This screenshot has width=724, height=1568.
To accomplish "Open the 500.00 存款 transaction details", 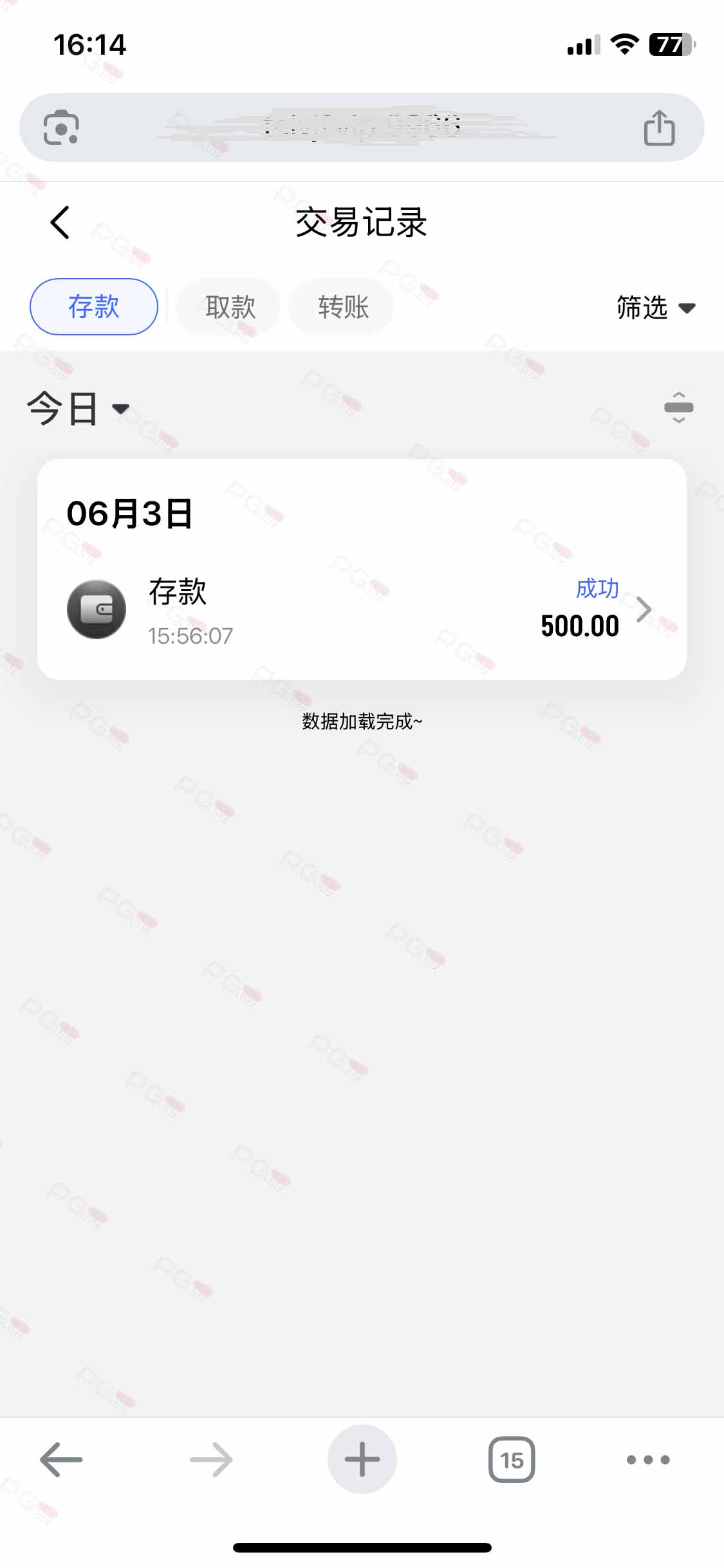I will pos(362,608).
